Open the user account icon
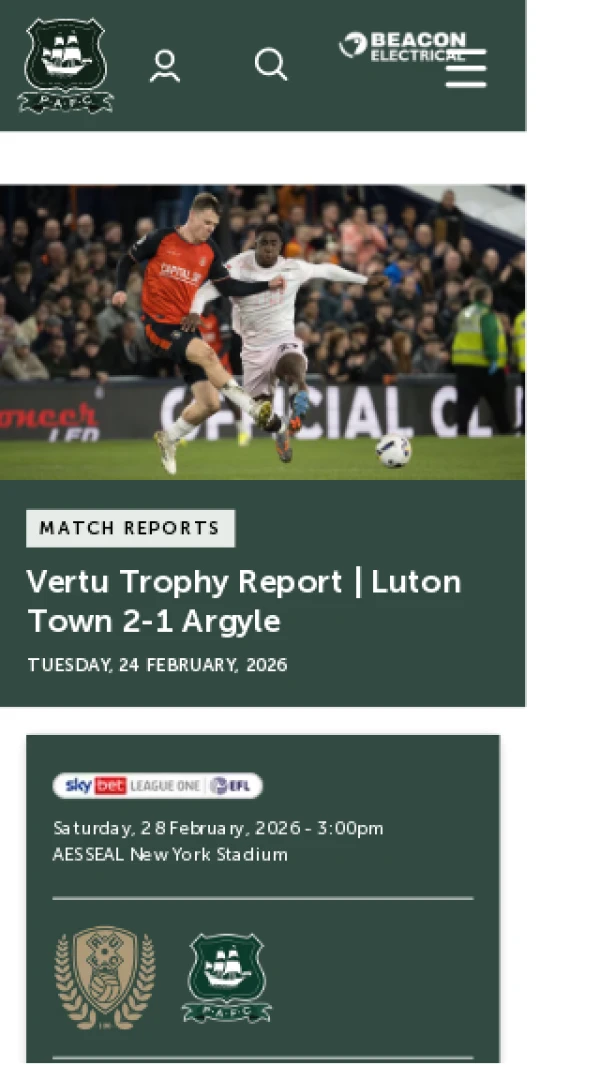The width and height of the screenshot is (600, 1065). pyautogui.click(x=165, y=66)
